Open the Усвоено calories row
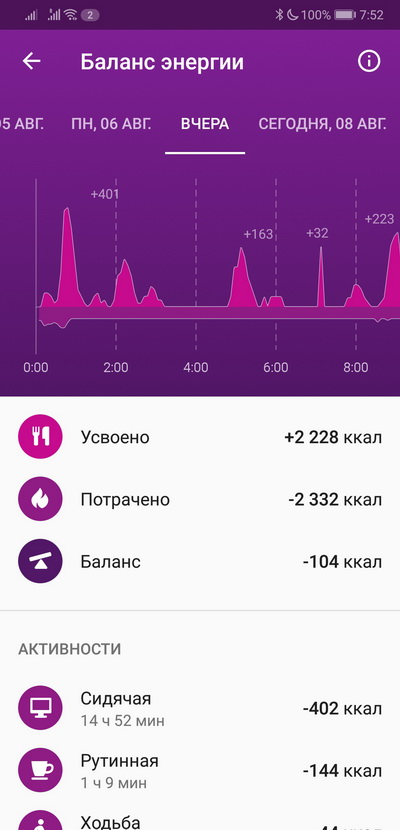Viewport: 400px width, 830px height. [200, 437]
